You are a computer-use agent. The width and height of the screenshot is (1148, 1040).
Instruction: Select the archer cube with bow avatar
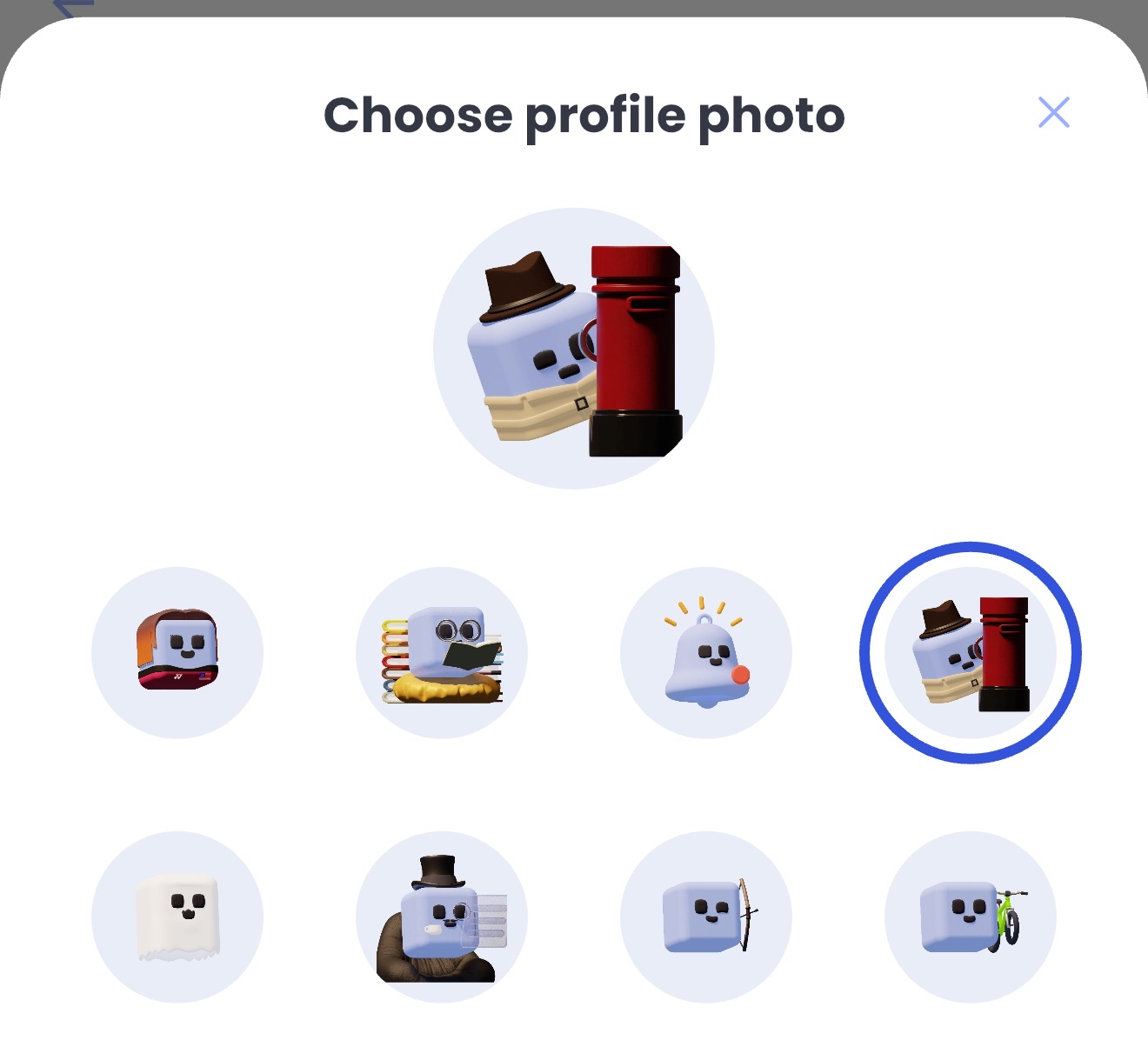click(706, 917)
